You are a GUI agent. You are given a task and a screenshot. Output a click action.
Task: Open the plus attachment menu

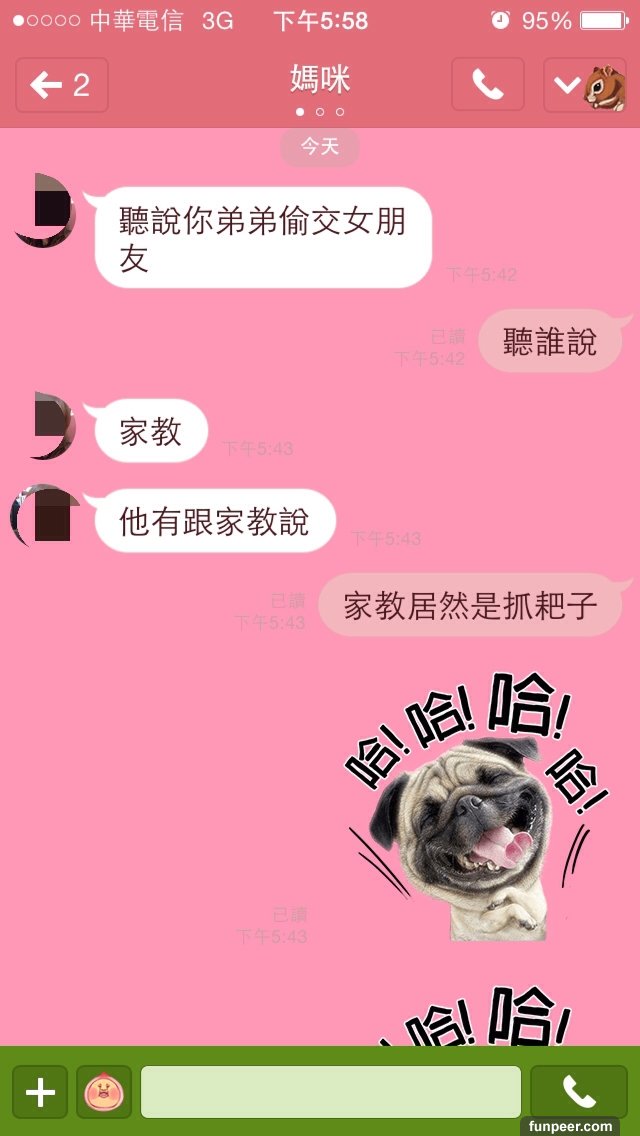[40, 1092]
